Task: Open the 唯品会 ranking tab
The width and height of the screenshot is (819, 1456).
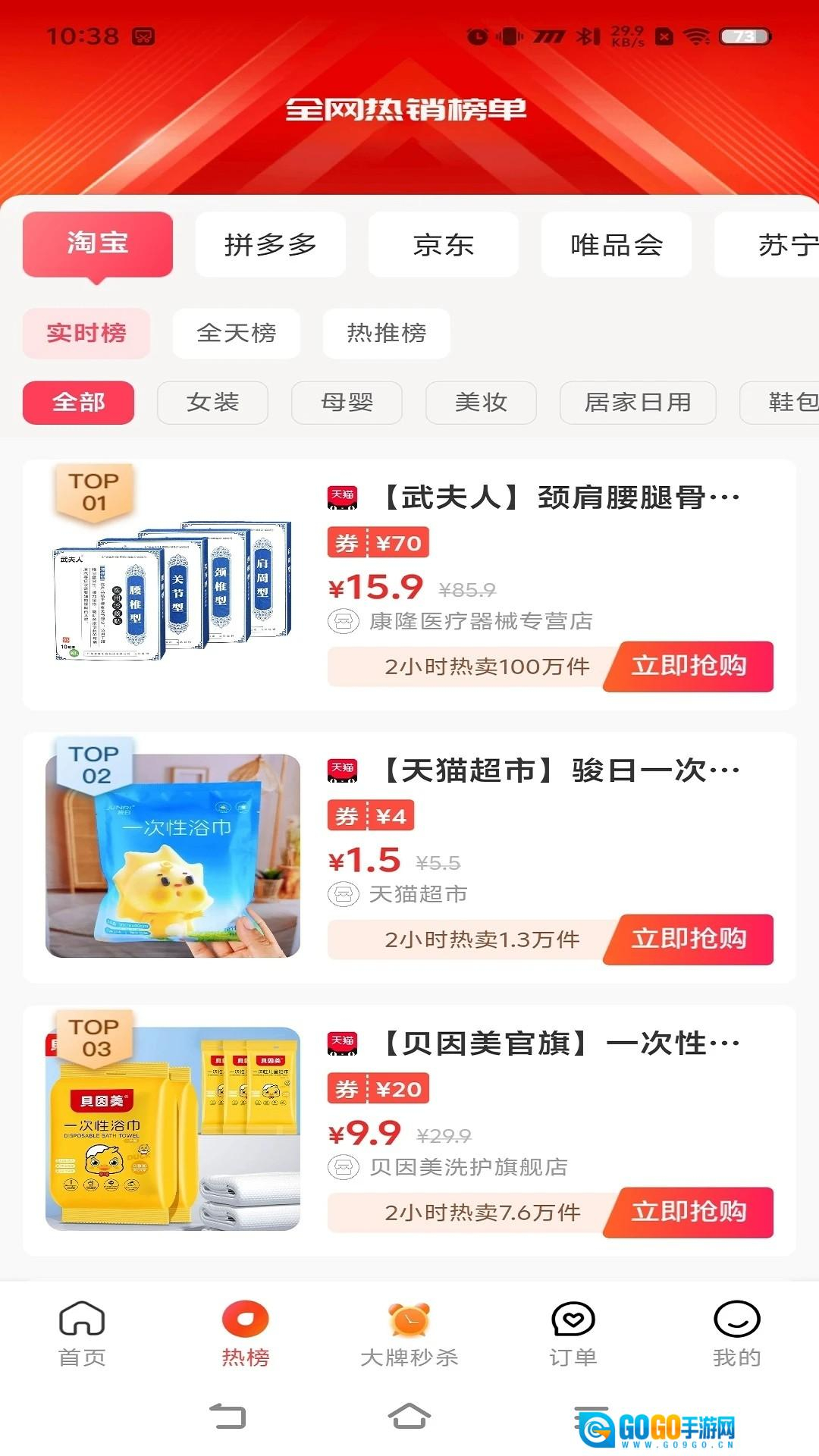Action: [616, 244]
